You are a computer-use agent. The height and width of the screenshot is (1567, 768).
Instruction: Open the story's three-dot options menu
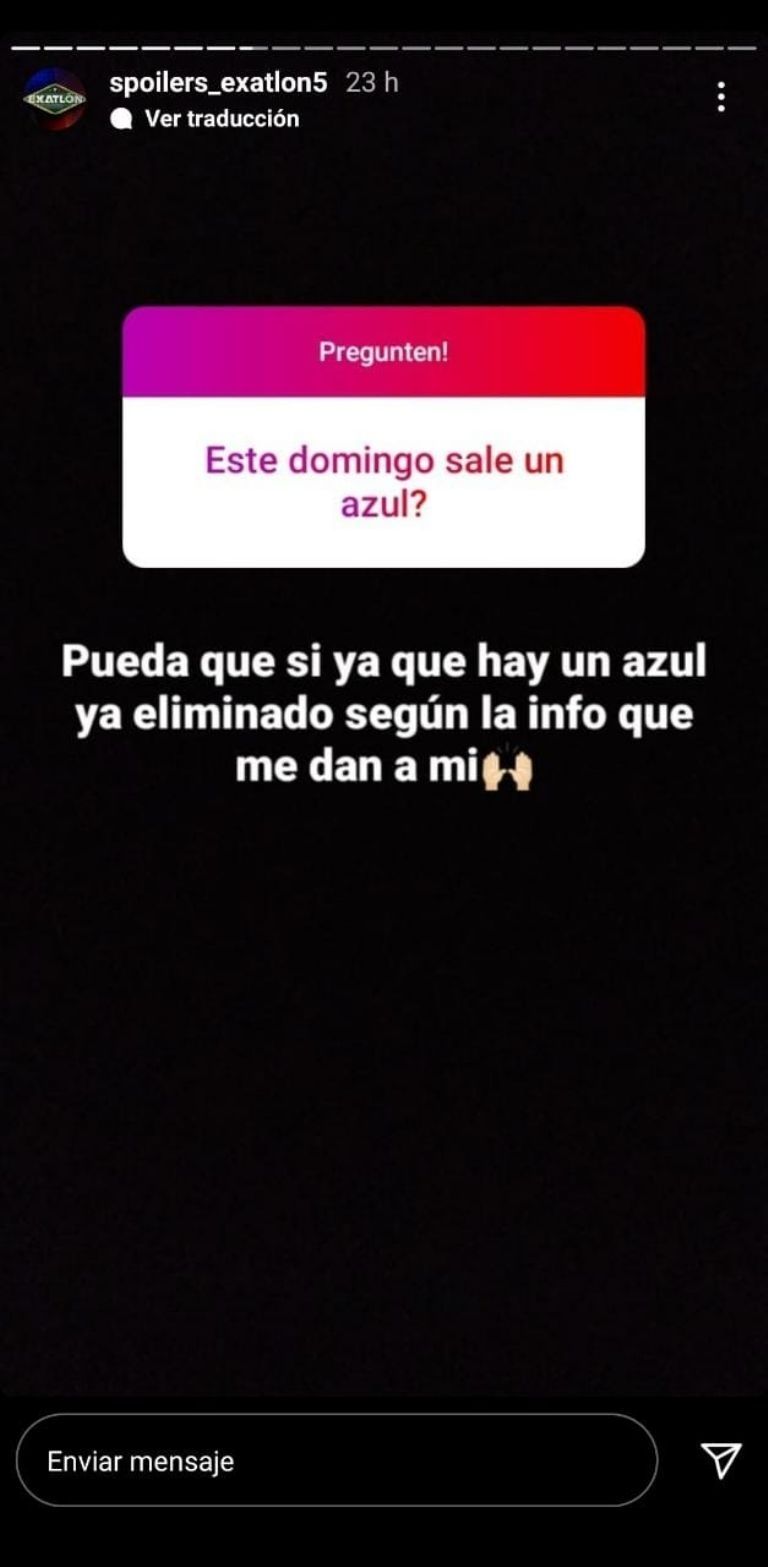(x=720, y=97)
